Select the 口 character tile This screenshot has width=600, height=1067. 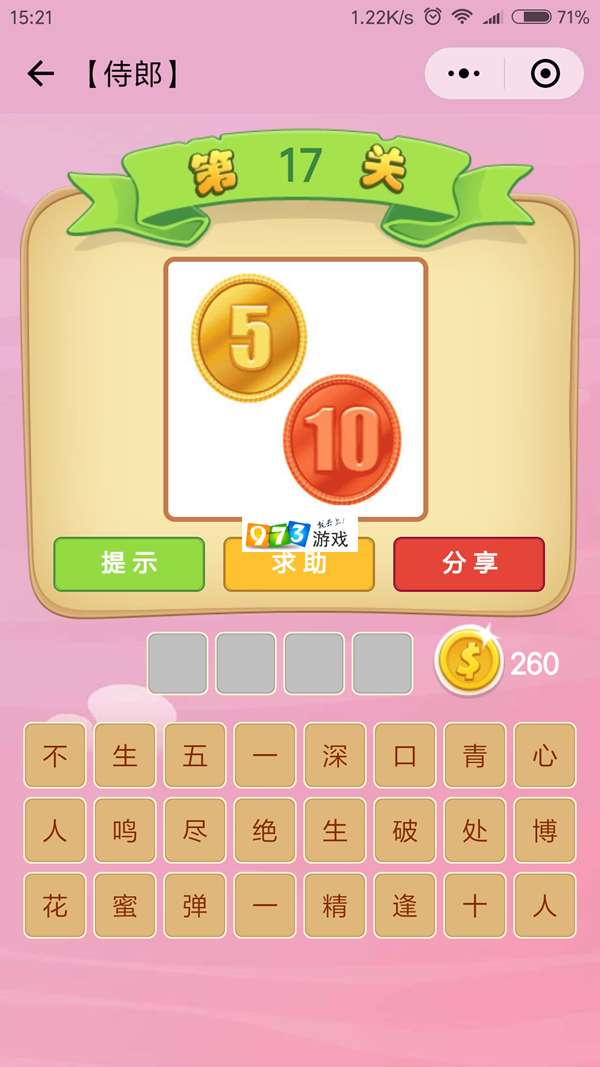pos(405,755)
